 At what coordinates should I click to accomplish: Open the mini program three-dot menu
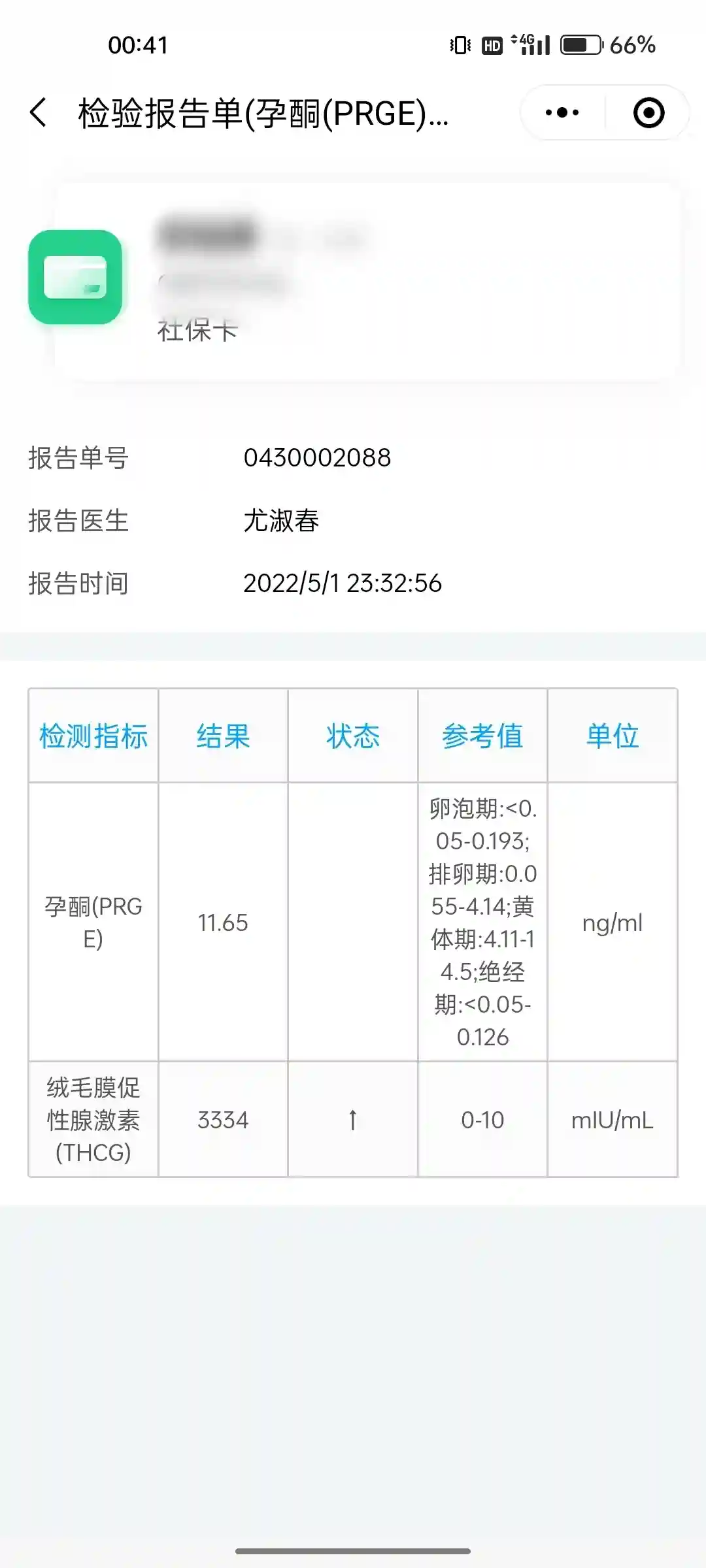562,112
